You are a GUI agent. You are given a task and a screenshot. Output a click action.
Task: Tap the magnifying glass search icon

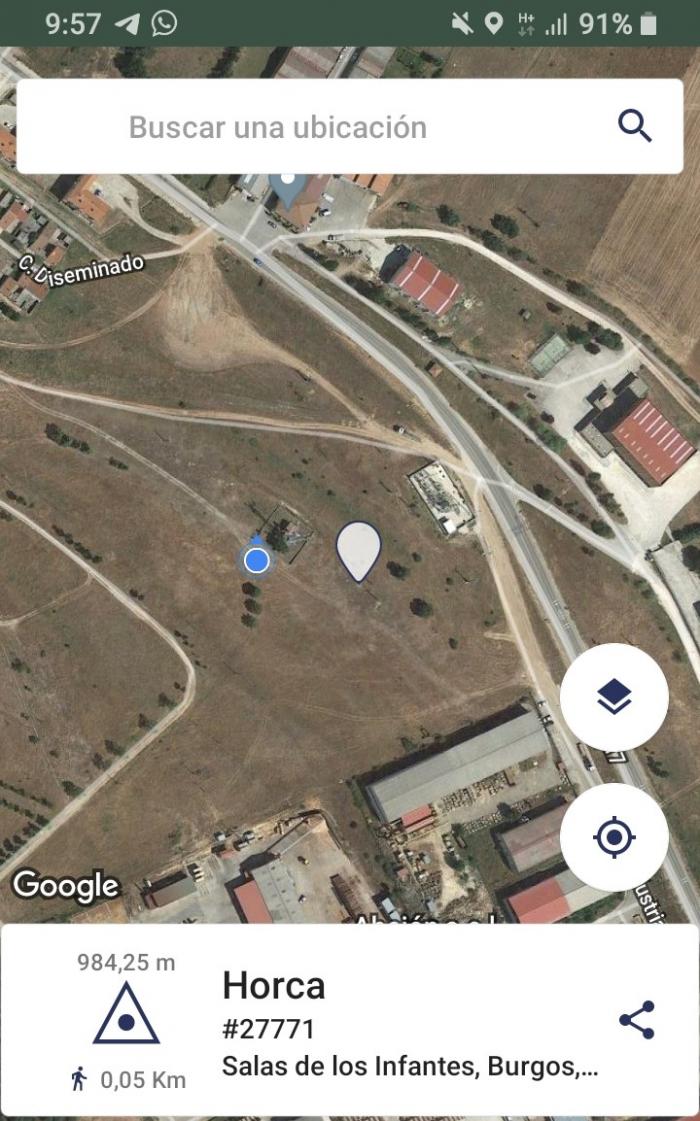coord(635,127)
